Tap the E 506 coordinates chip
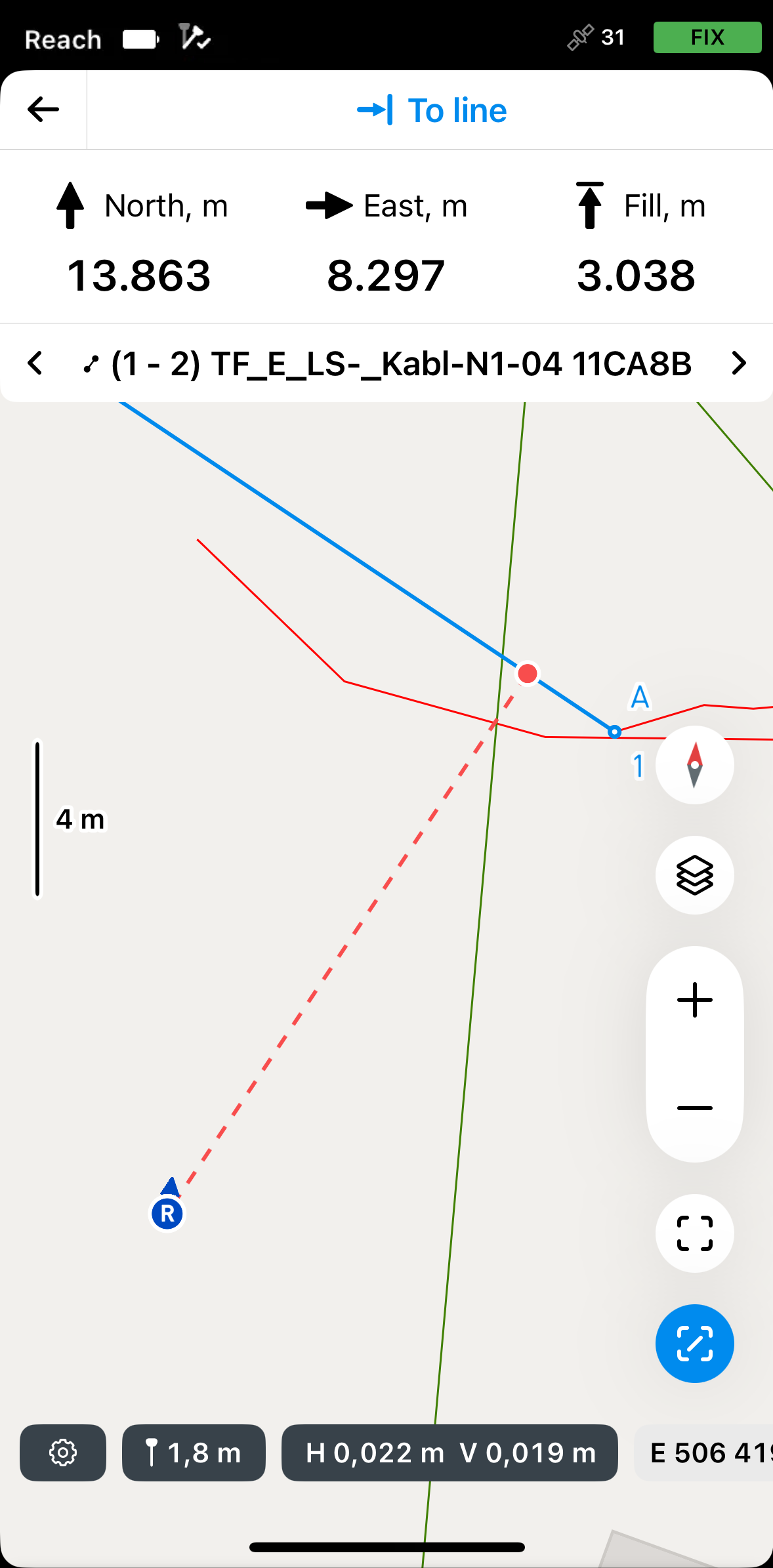773x1568 pixels. [x=705, y=1453]
